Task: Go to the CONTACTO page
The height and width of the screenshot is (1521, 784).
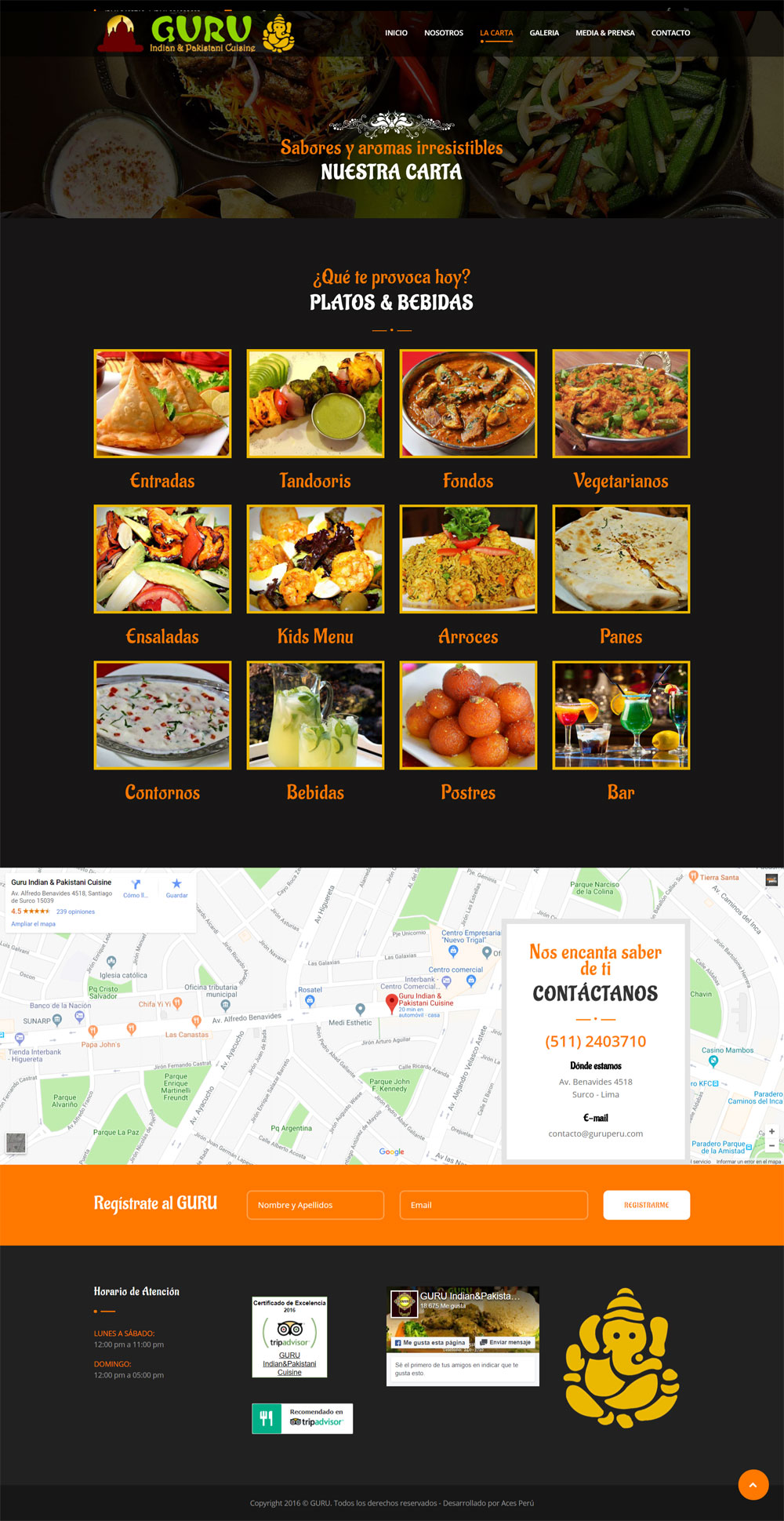Action: (x=670, y=33)
